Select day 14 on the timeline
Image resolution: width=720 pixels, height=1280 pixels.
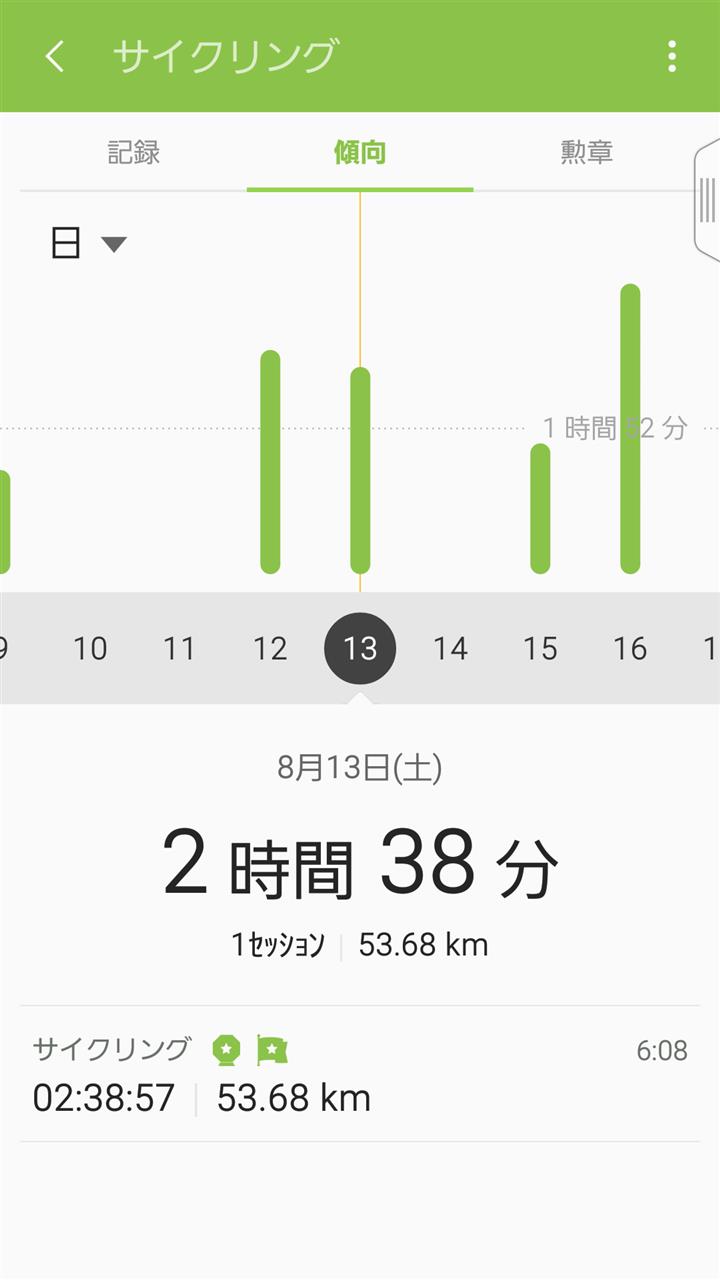click(450, 649)
